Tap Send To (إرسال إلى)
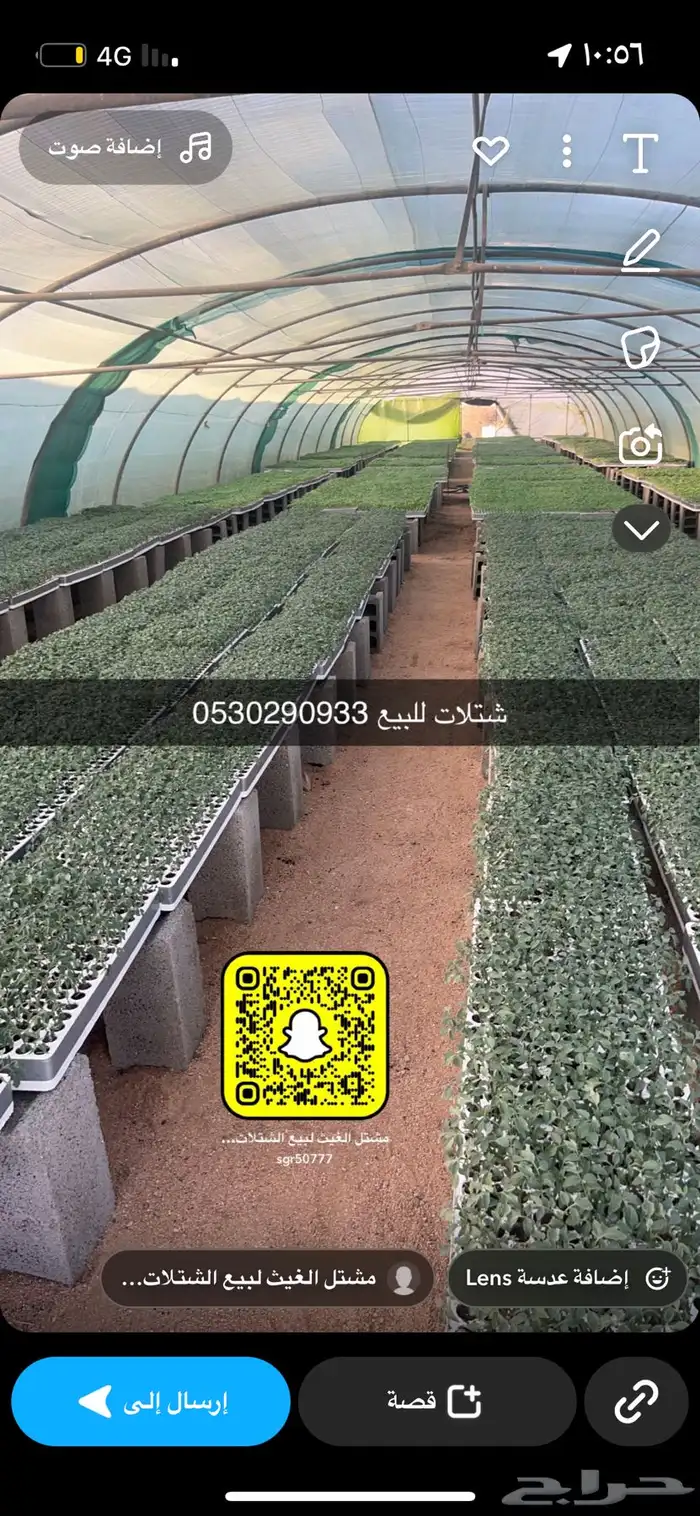This screenshot has height=1516, width=700. (x=151, y=1401)
